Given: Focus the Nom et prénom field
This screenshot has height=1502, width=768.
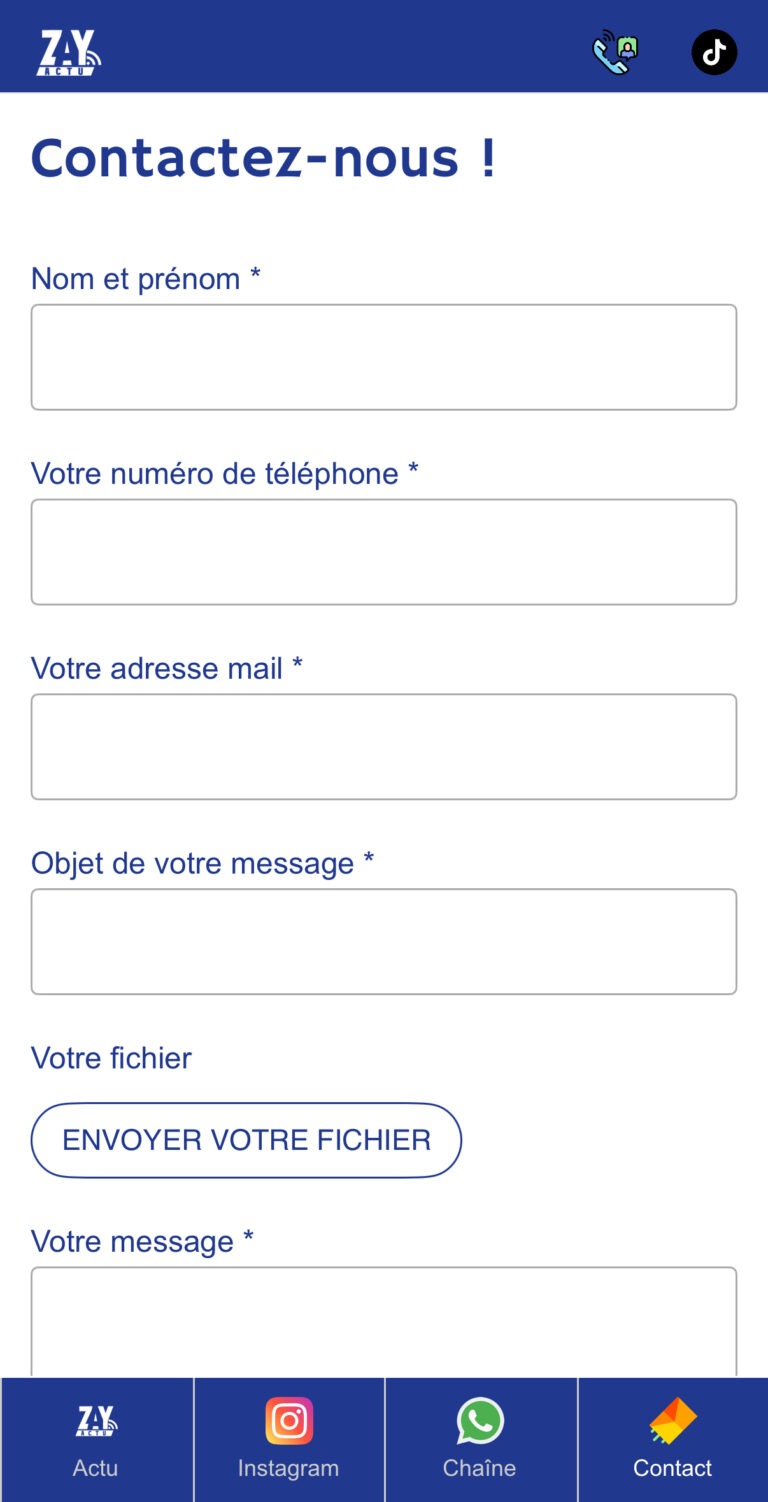Looking at the screenshot, I should tap(384, 357).
